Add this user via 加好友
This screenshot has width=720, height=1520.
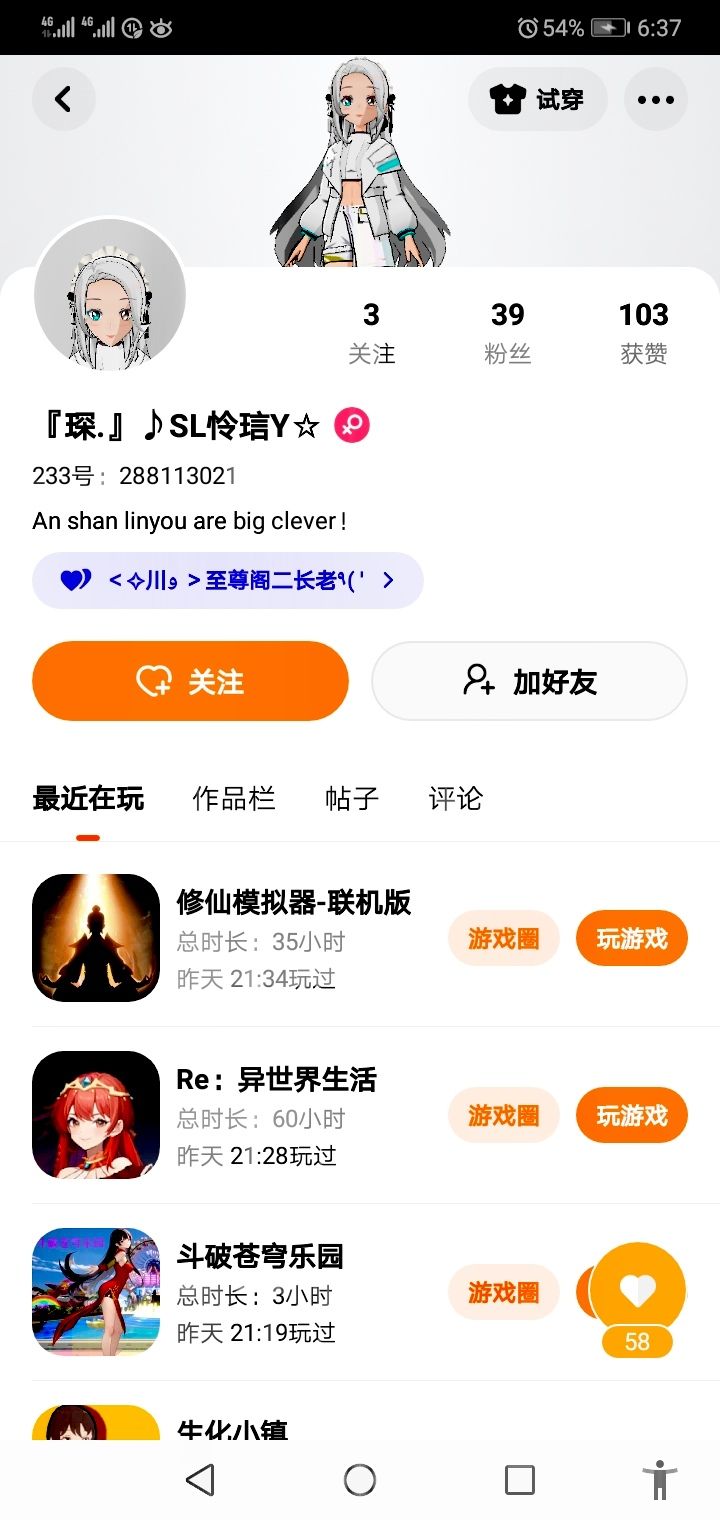(529, 681)
